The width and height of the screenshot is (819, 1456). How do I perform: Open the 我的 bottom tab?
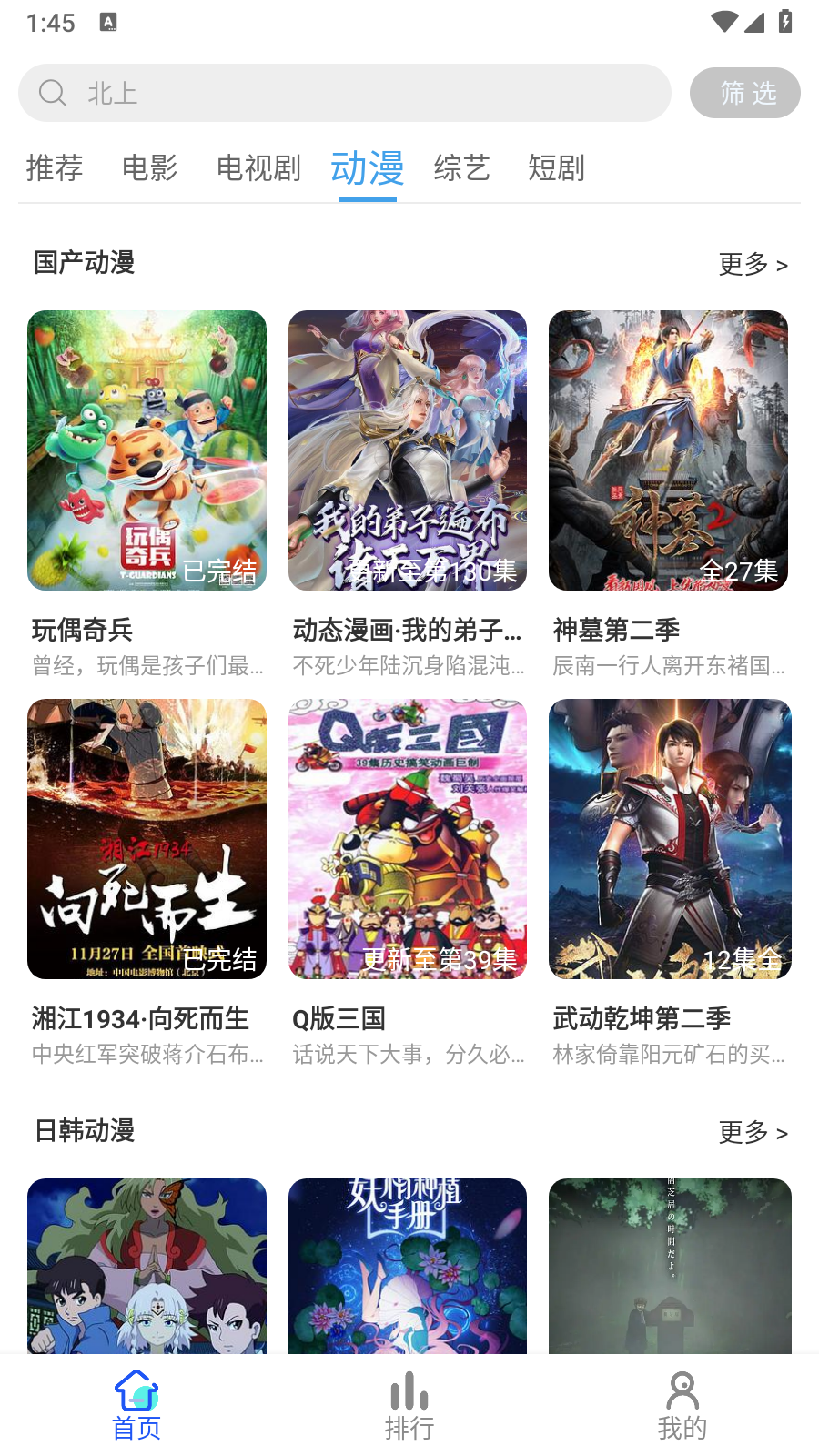pyautogui.click(x=682, y=1406)
